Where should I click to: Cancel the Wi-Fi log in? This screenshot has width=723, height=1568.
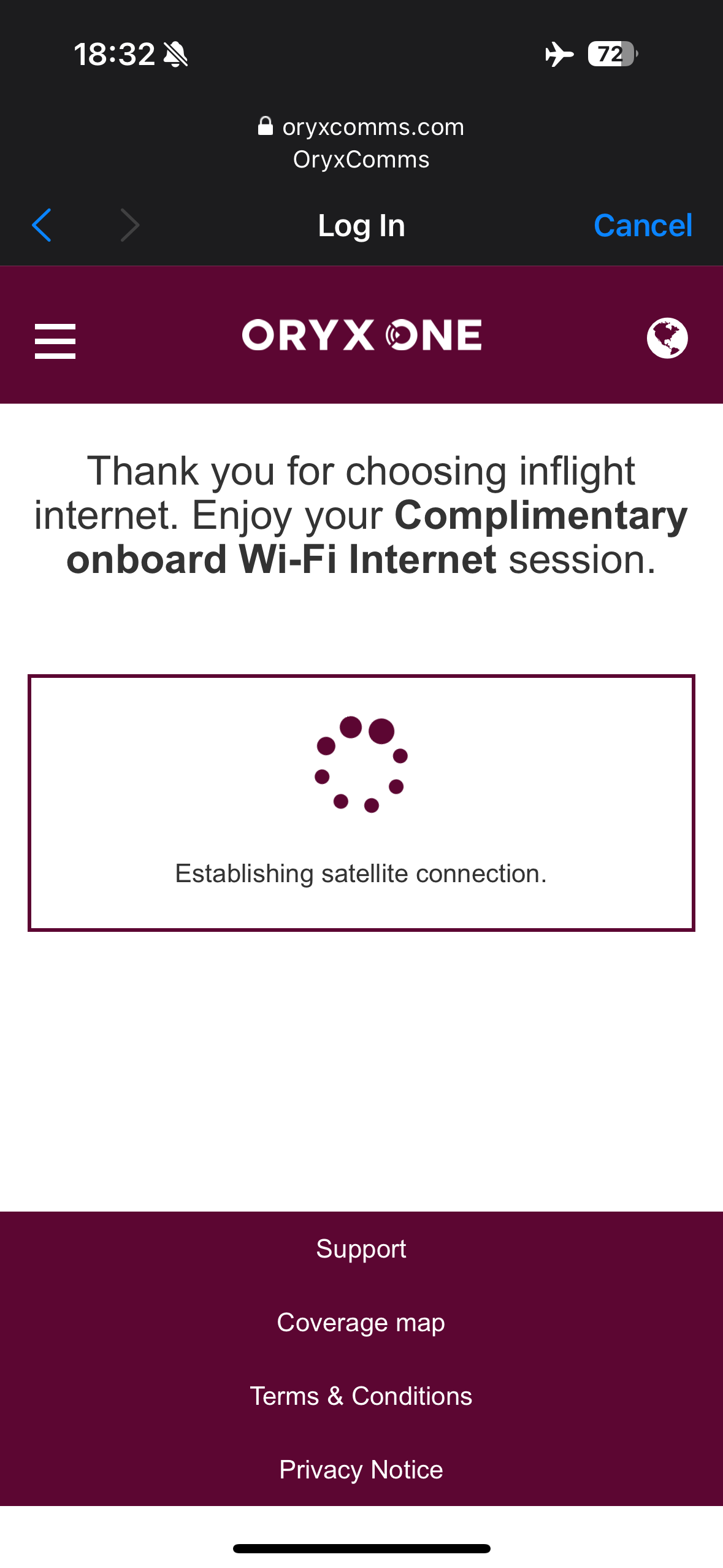pos(643,225)
